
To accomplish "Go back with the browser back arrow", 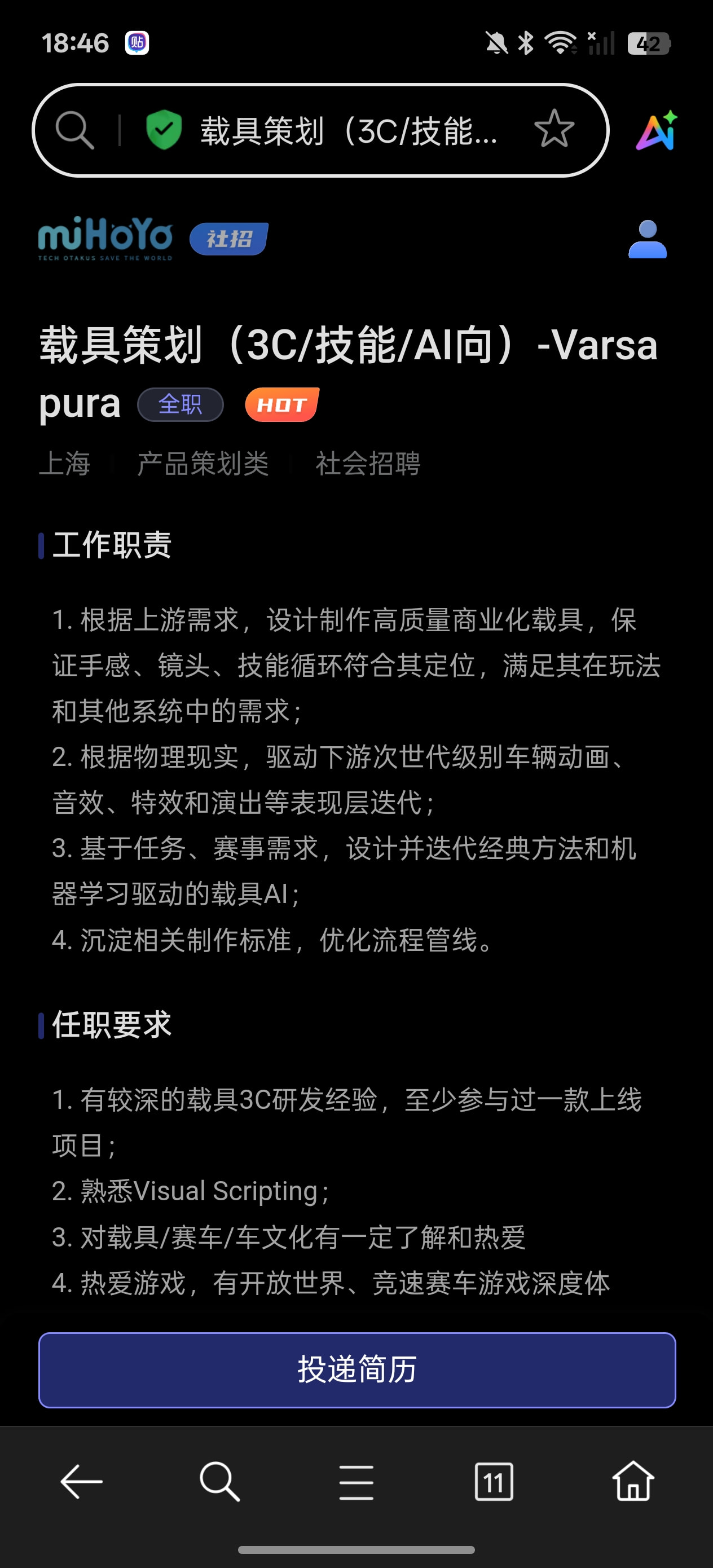I will 82,1481.
